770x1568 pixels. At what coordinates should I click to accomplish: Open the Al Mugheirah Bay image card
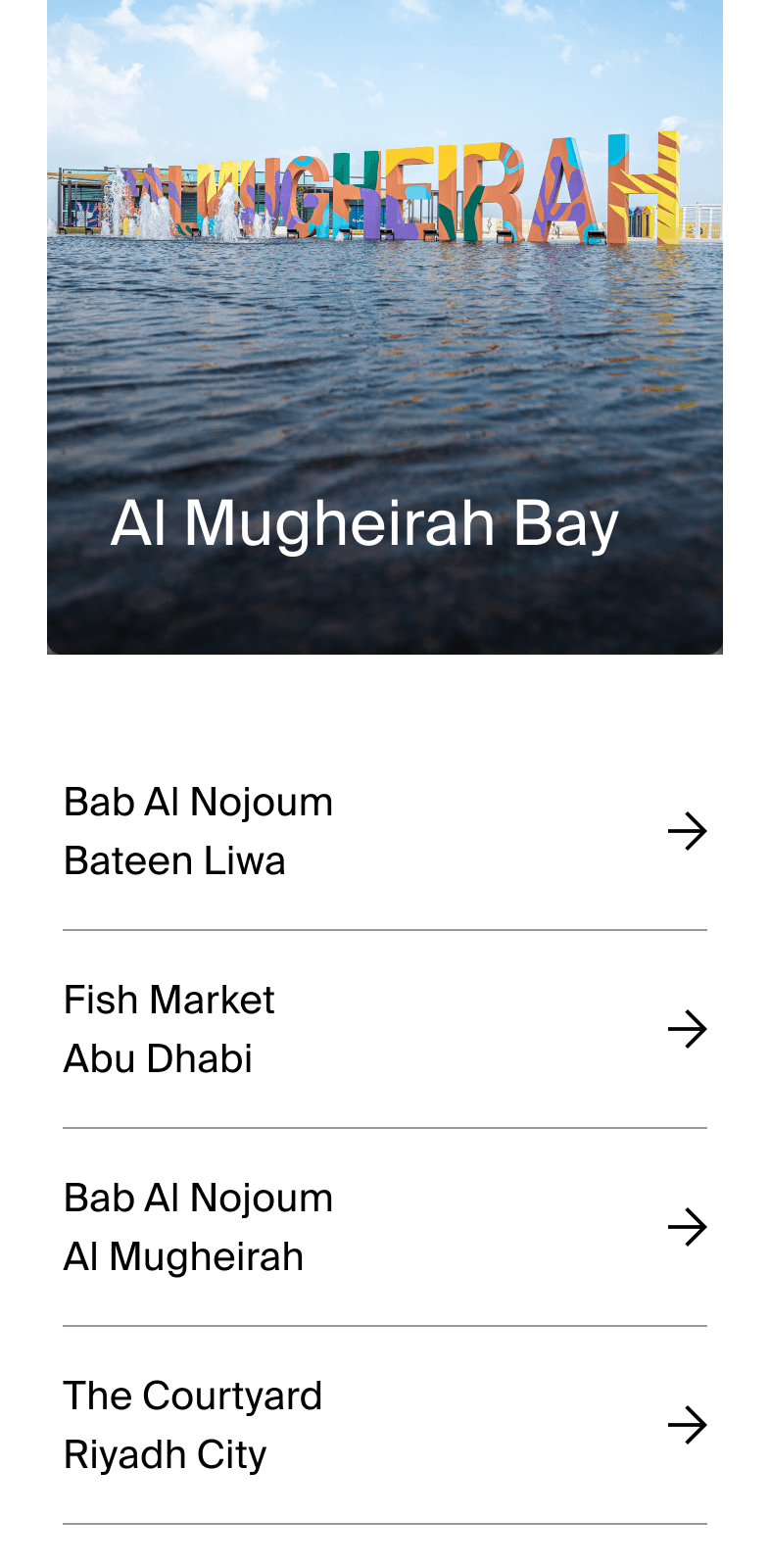(384, 326)
